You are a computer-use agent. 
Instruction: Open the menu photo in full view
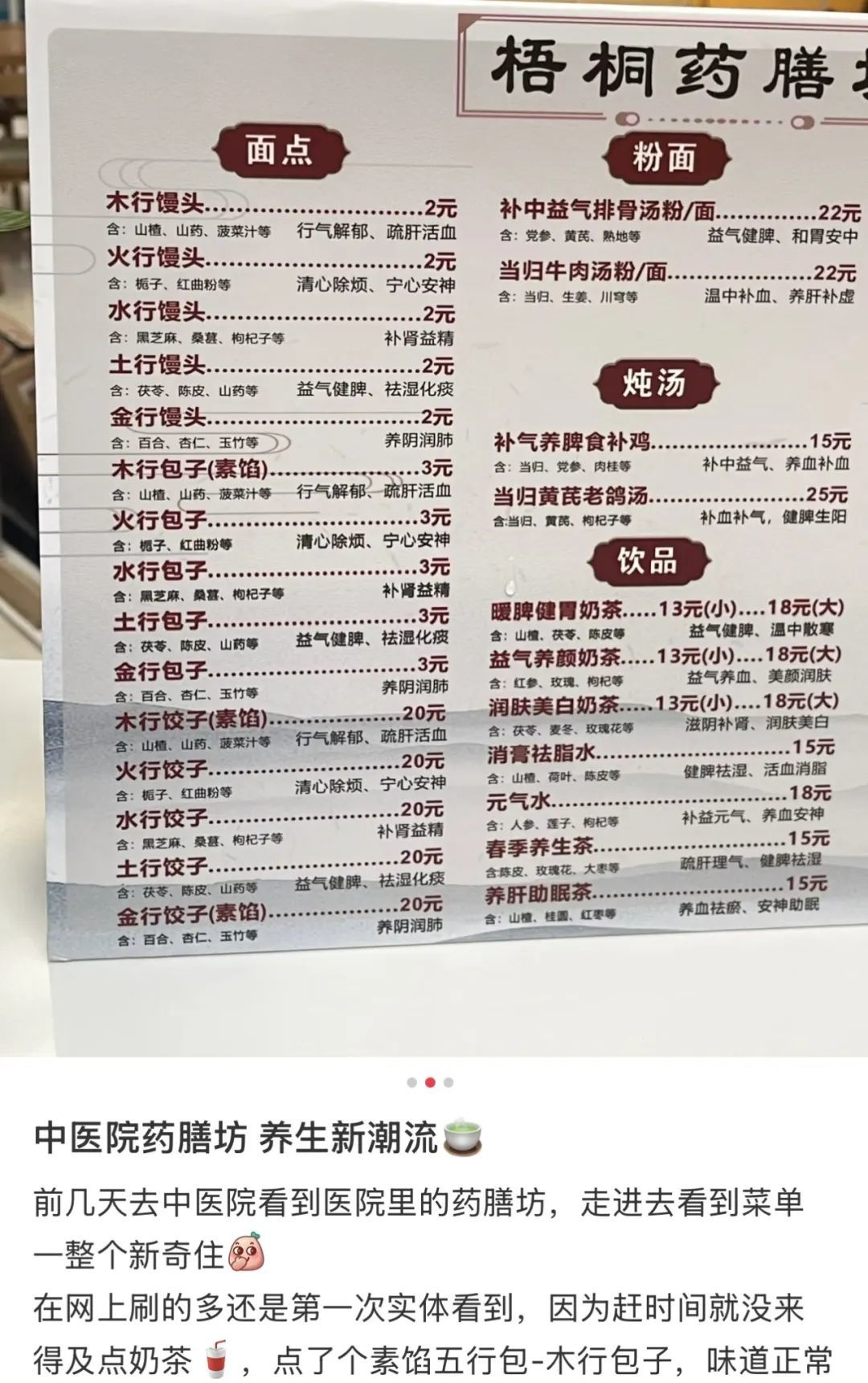tap(434, 523)
